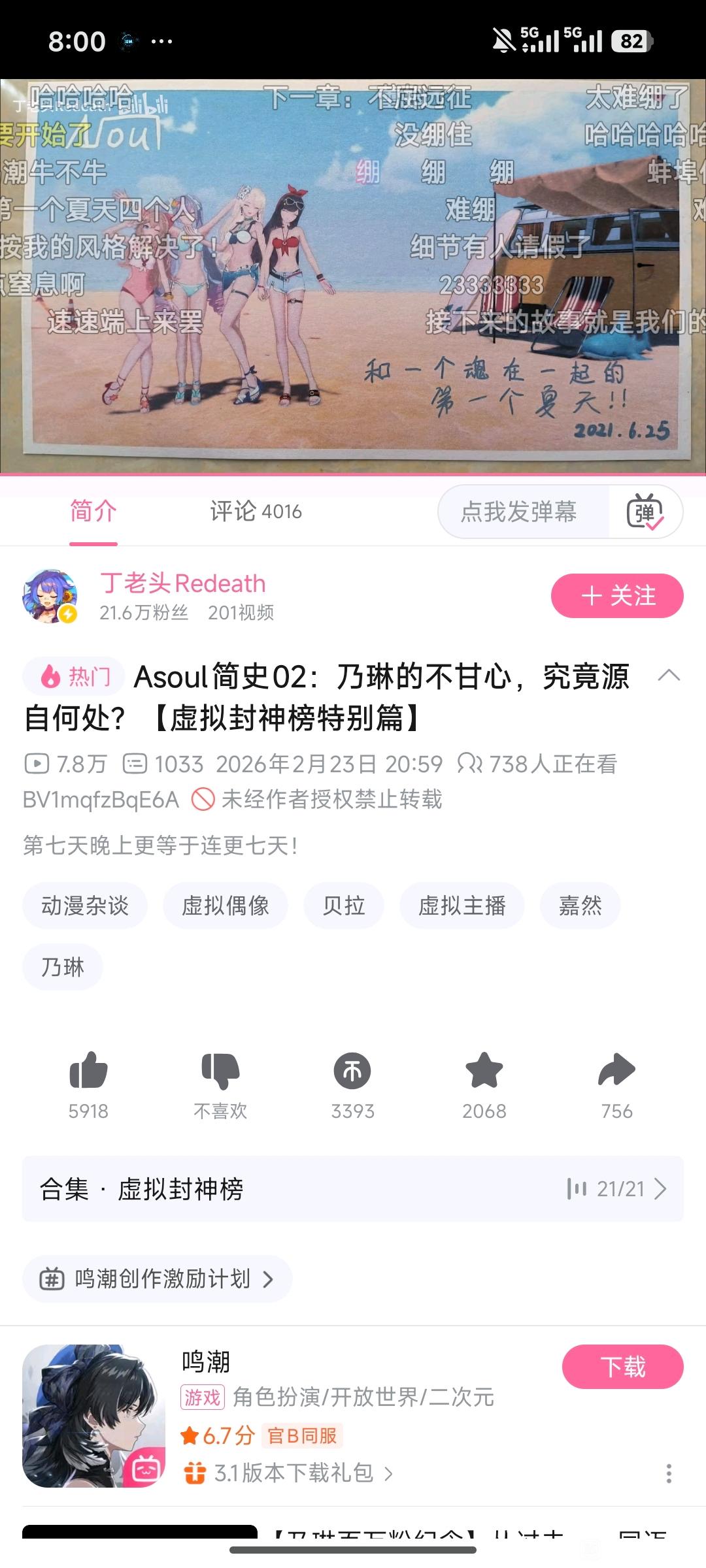706x1568 pixels.
Task: Like this video
Action: tap(88, 1071)
